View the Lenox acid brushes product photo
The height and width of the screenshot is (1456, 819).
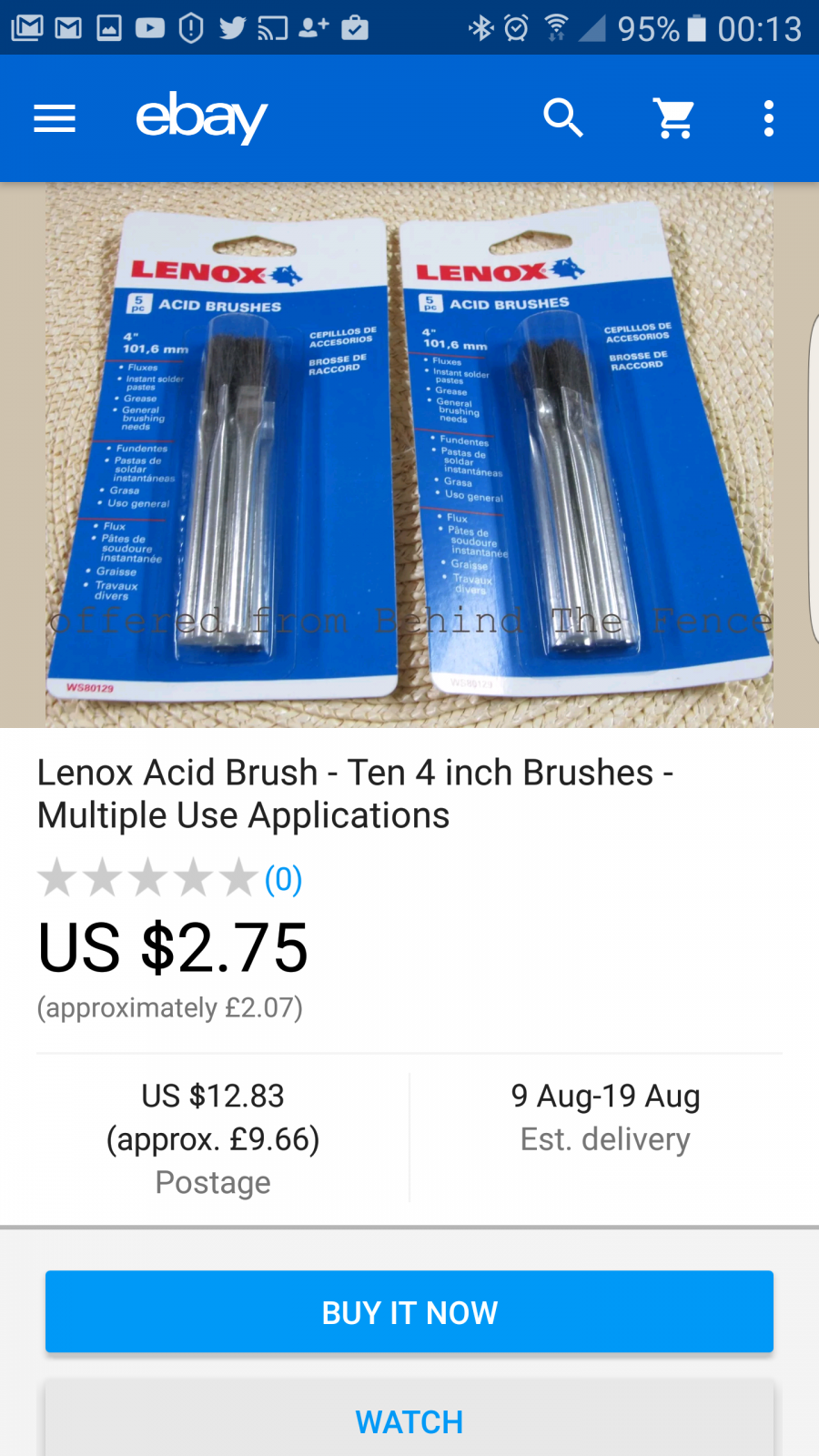click(409, 455)
